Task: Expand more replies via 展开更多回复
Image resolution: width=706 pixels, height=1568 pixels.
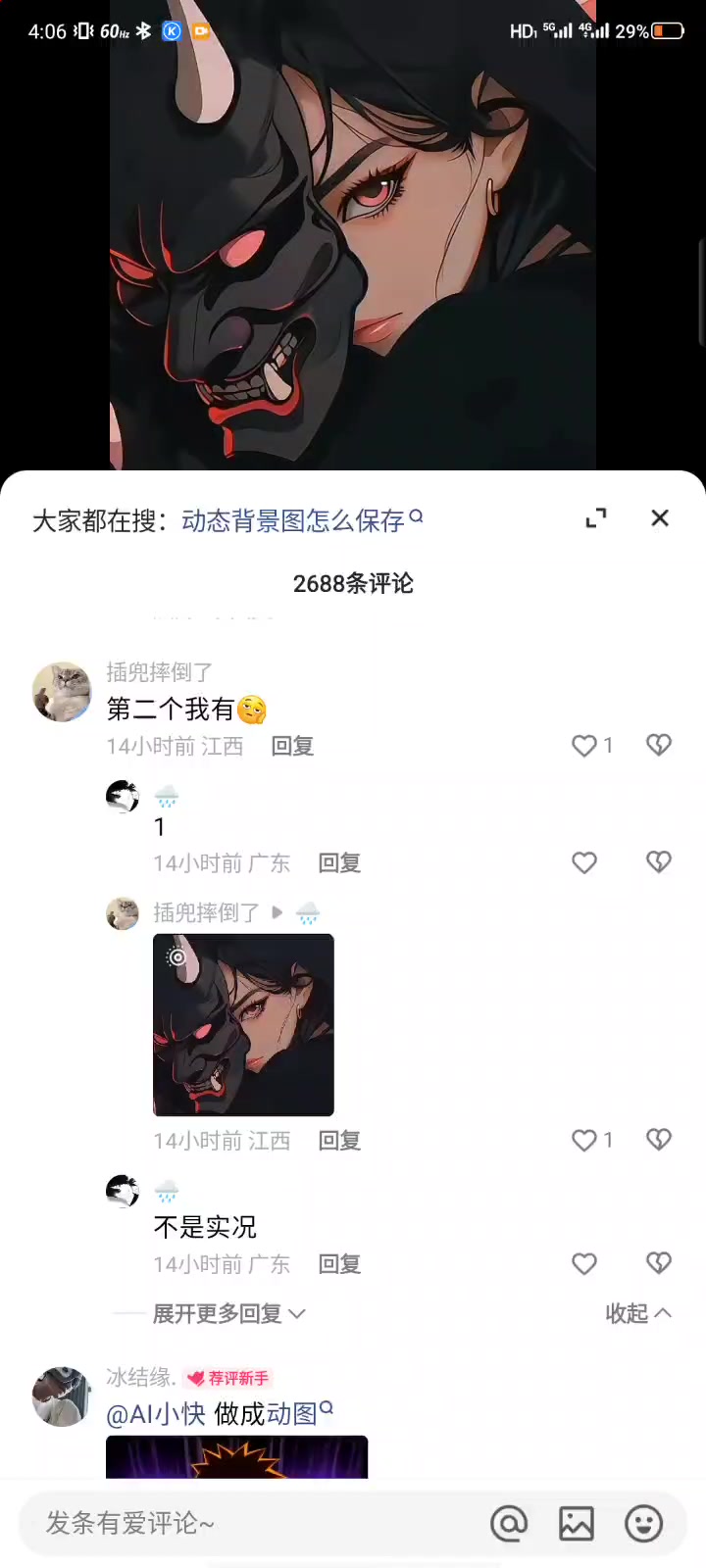Action: pos(228,1313)
